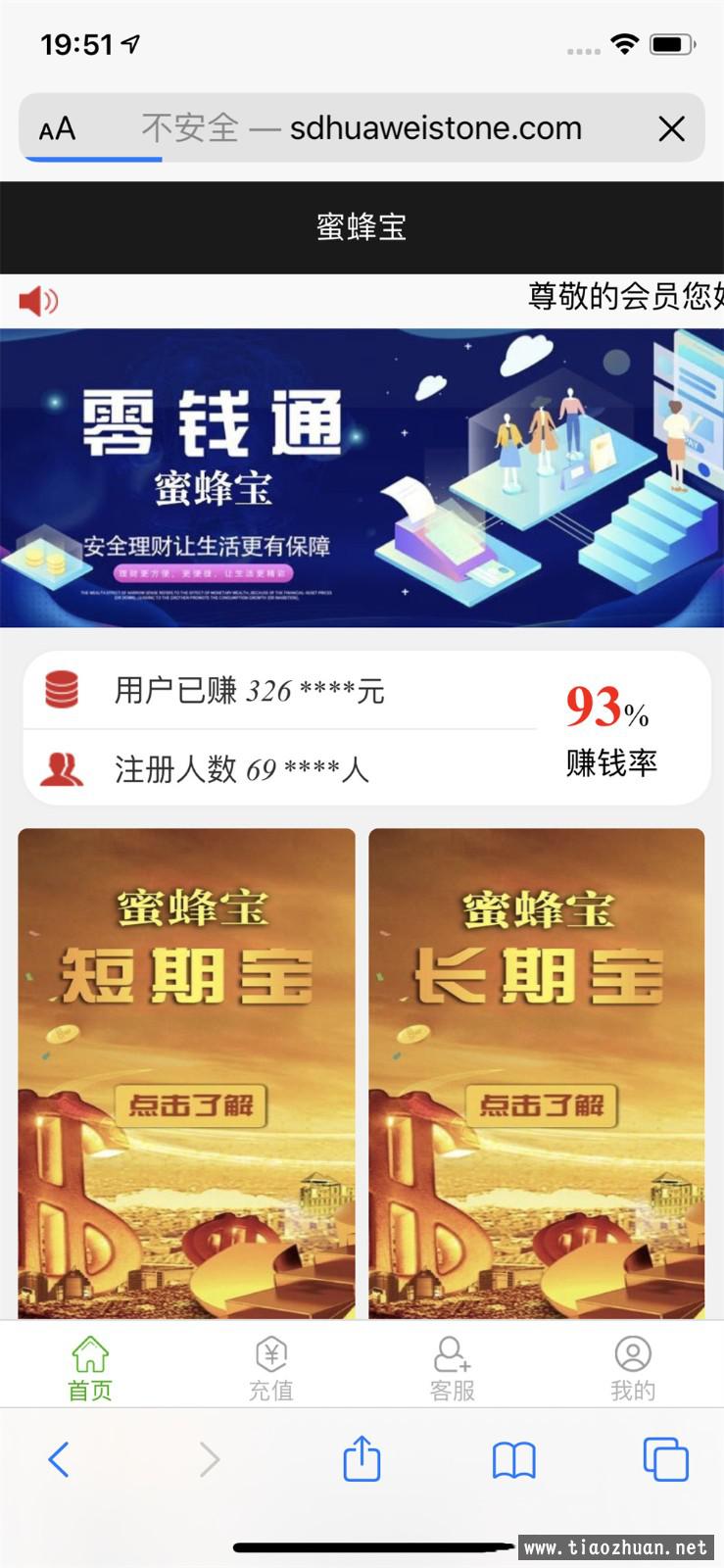Open the AA reader options

[x=57, y=128]
